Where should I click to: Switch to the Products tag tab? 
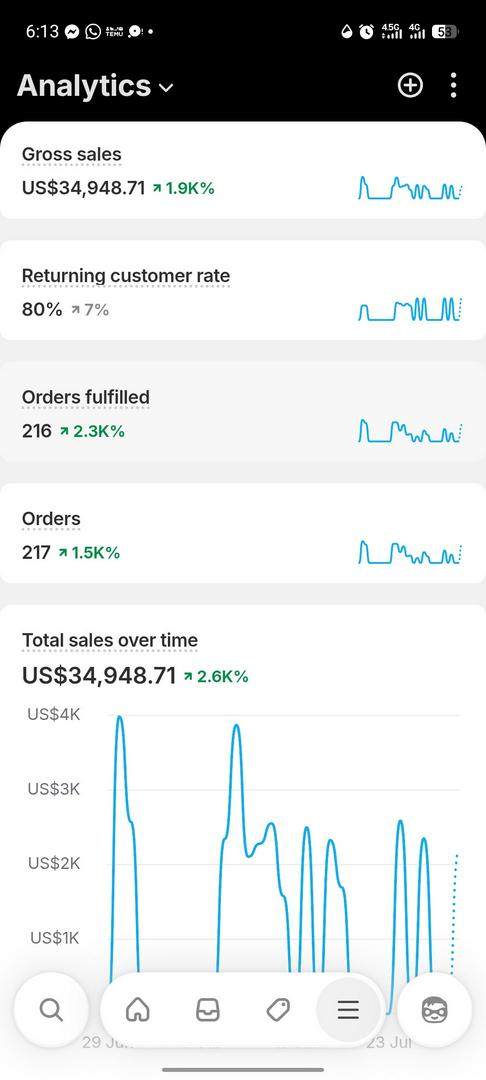pos(278,1010)
